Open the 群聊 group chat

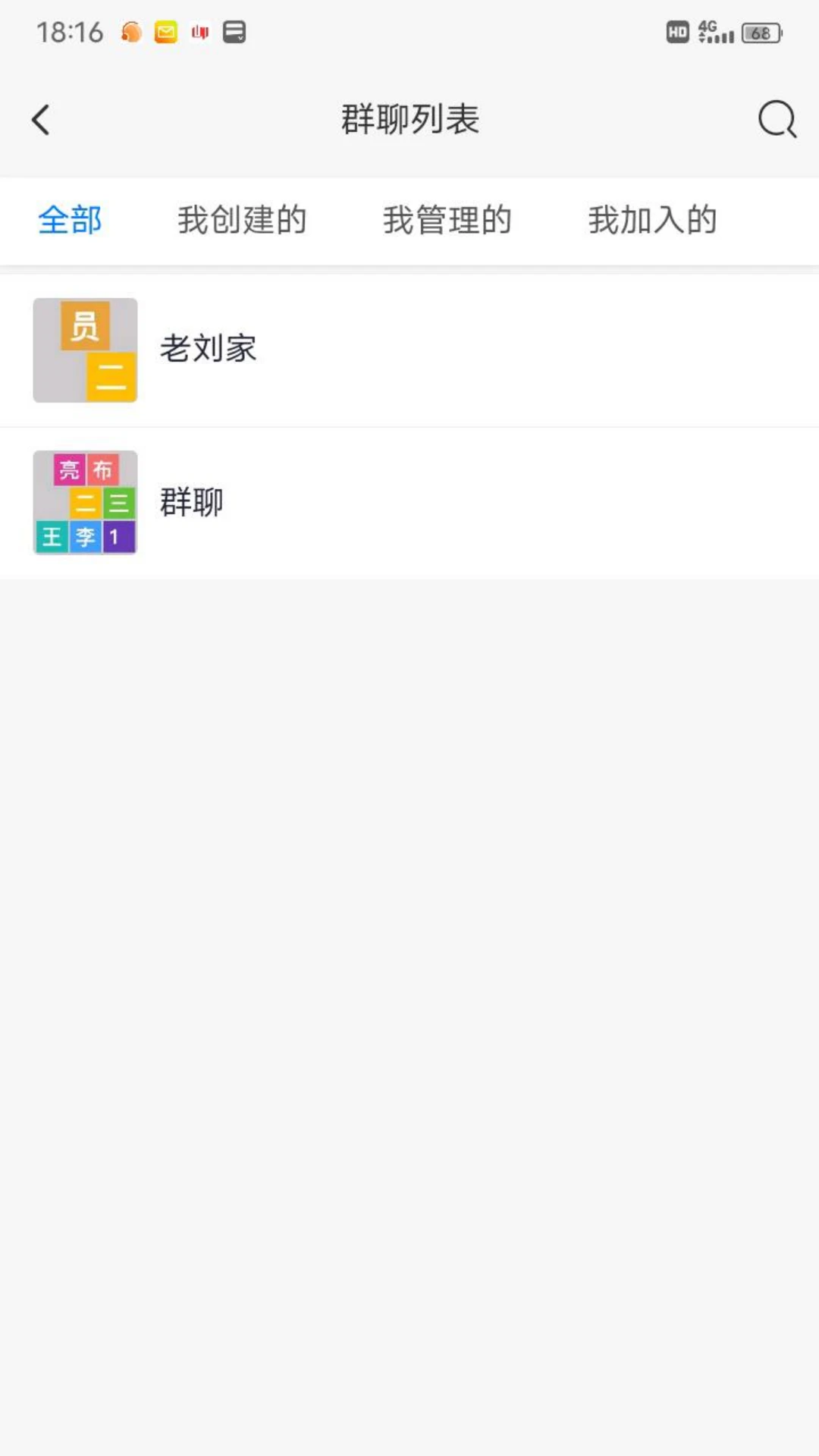coord(409,503)
